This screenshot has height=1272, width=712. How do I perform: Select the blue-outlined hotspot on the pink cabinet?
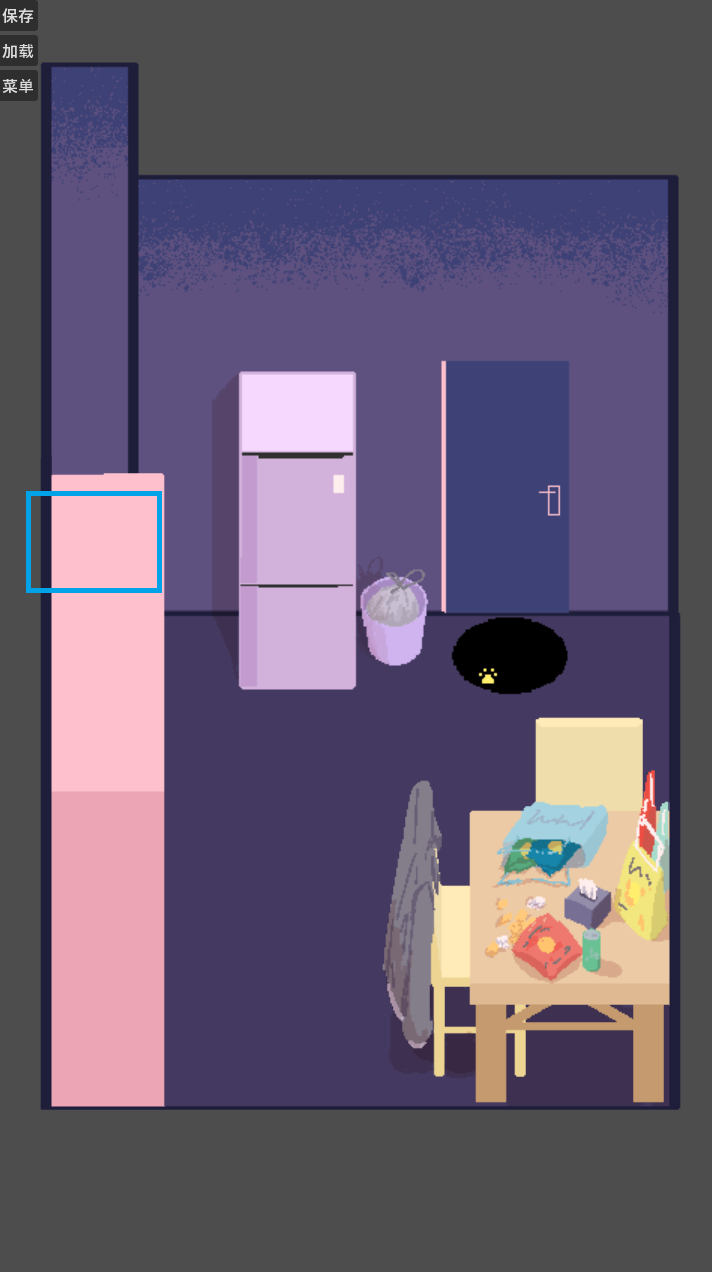94,542
